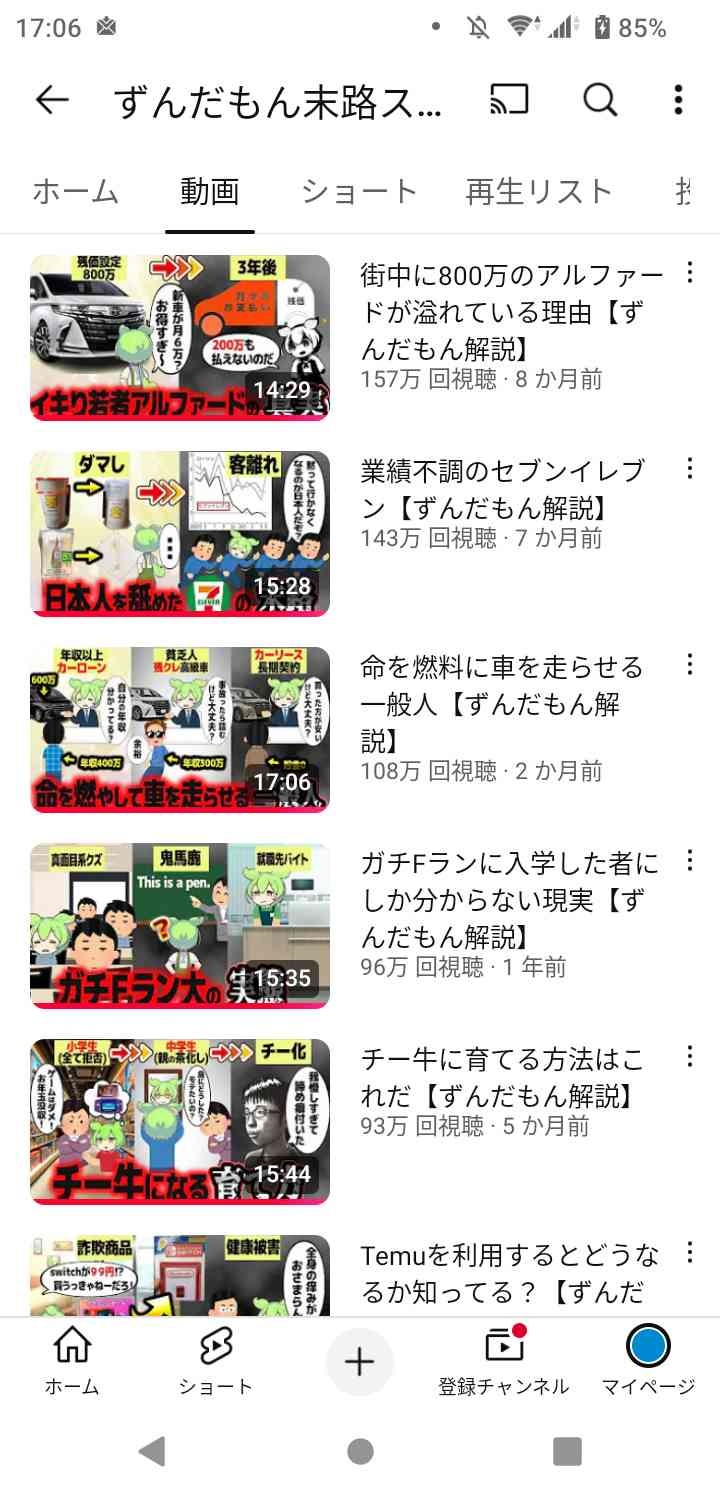The image size is (720, 1496).
Task: Open the bottom ショート navigation item
Action: [215, 1362]
